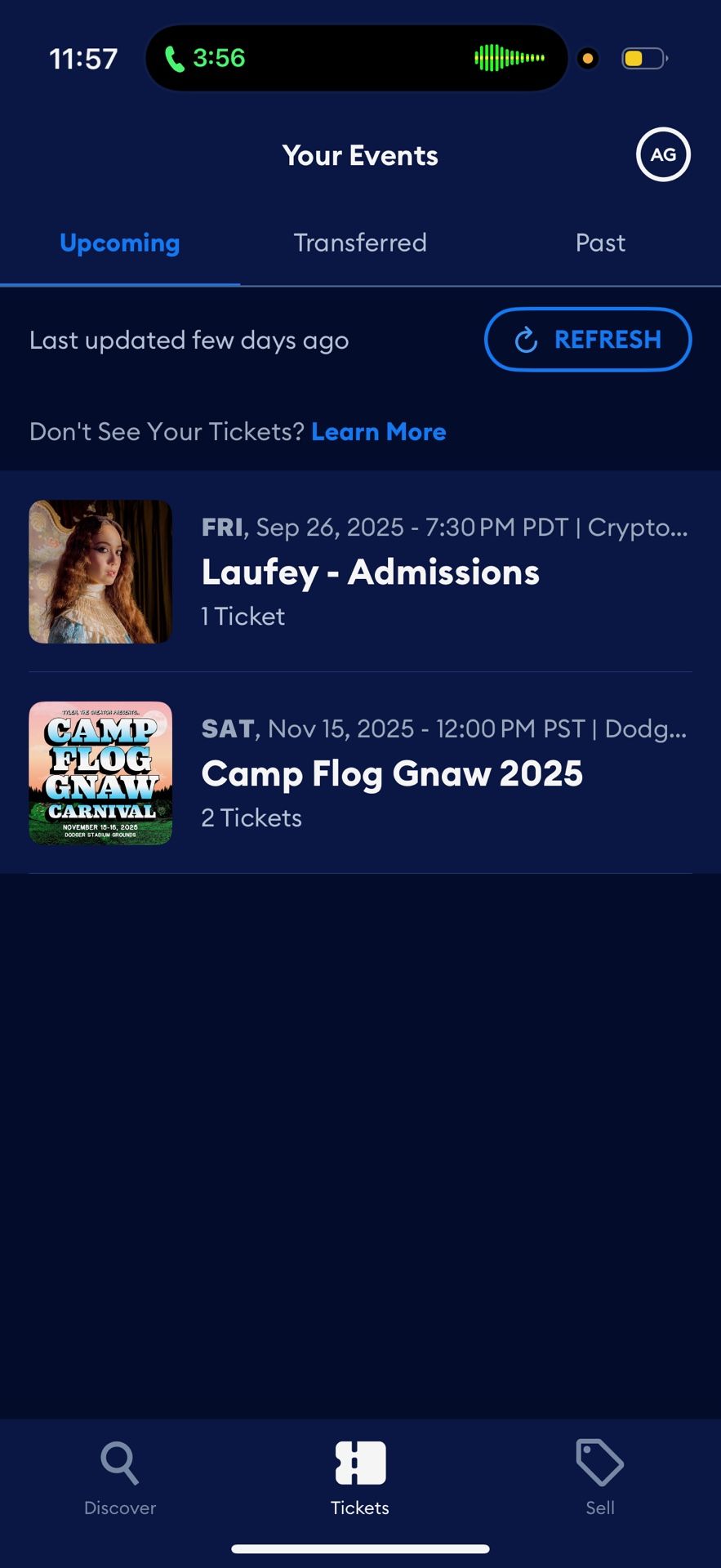This screenshot has width=721, height=1568.
Task: Tap the Tickets bottom tab
Action: point(360,1477)
